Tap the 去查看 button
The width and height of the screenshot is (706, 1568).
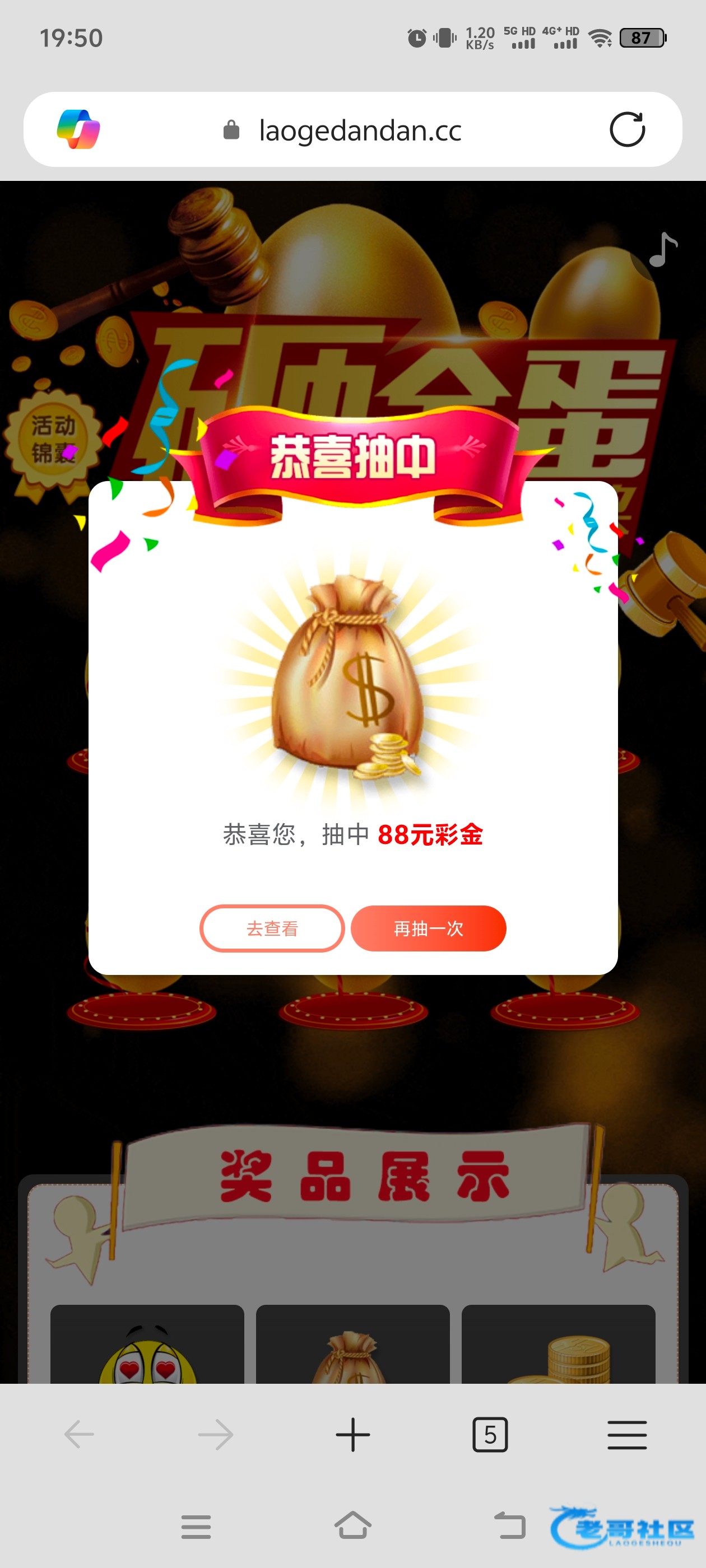click(x=272, y=928)
